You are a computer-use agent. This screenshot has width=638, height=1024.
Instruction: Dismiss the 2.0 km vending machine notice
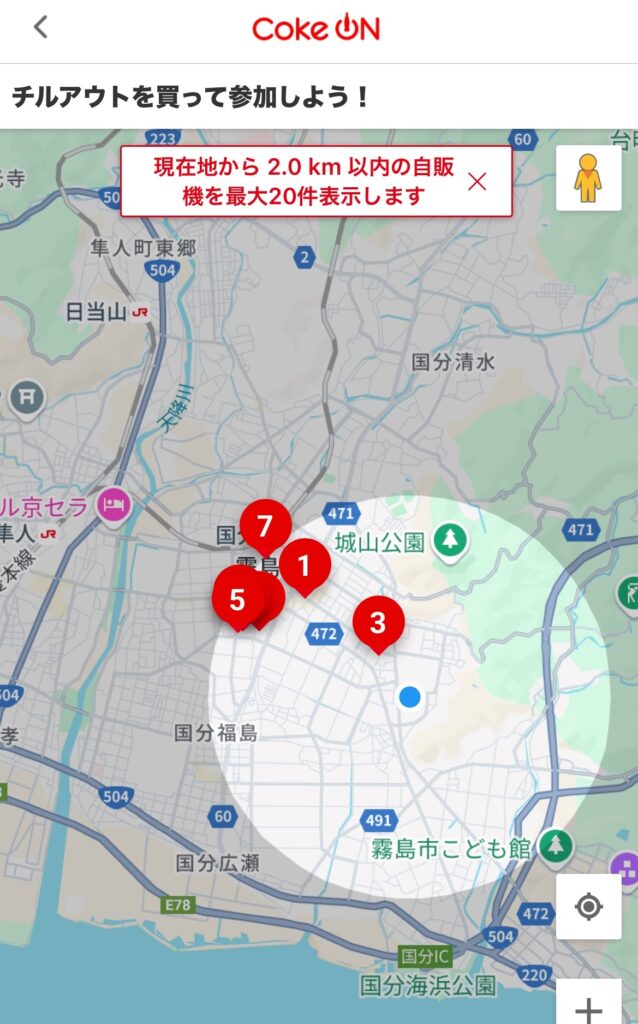pyautogui.click(x=477, y=182)
